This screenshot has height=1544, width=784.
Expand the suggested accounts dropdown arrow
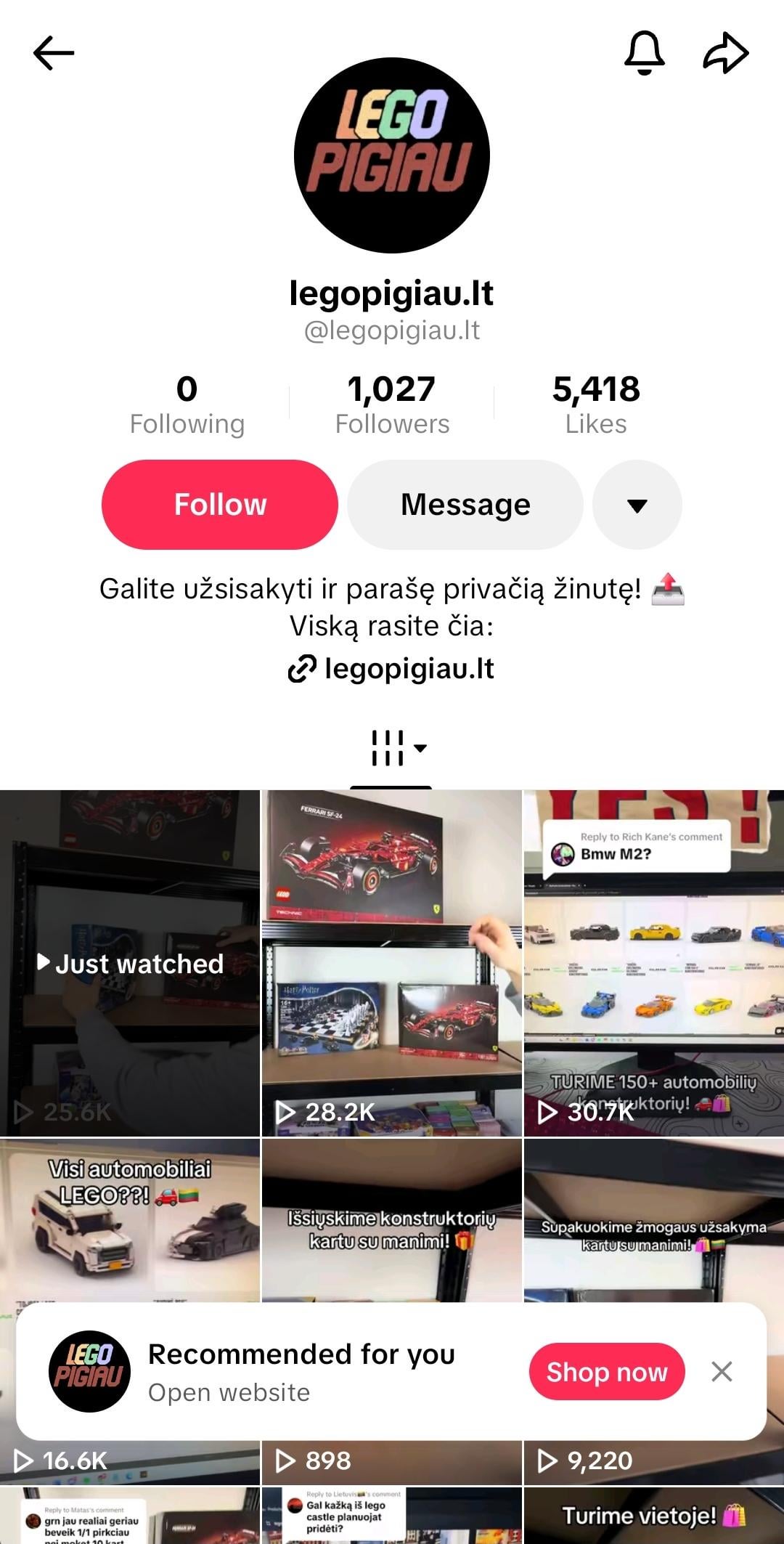click(x=637, y=505)
